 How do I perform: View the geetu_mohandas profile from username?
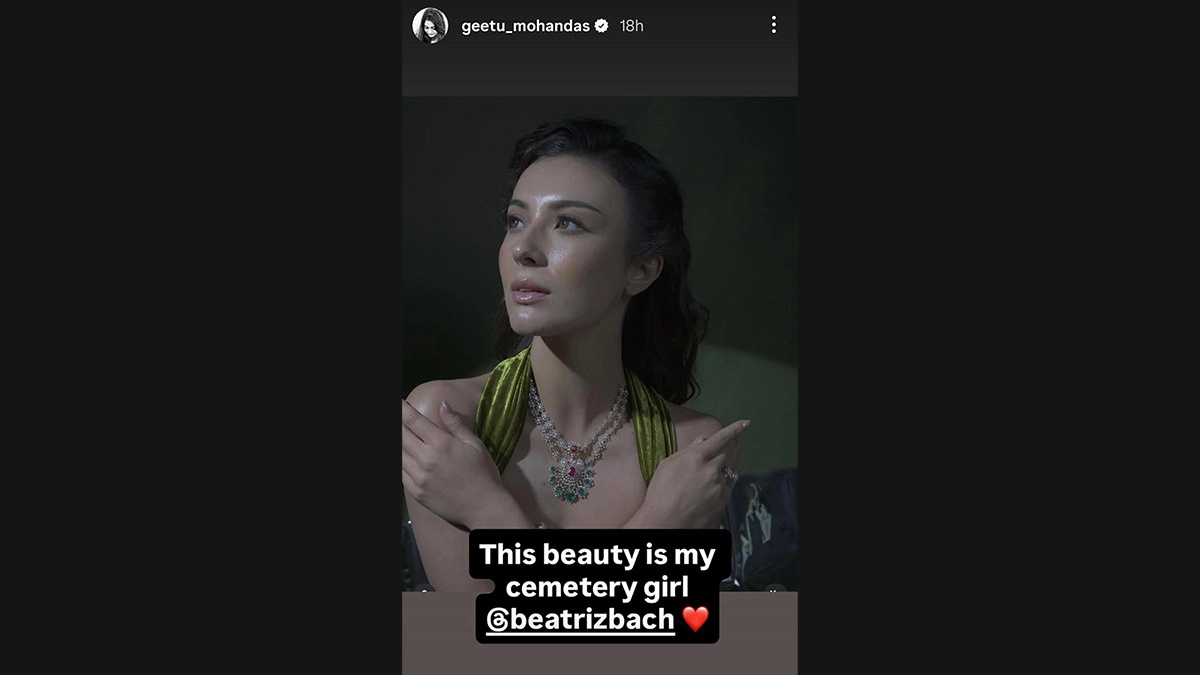tap(525, 26)
